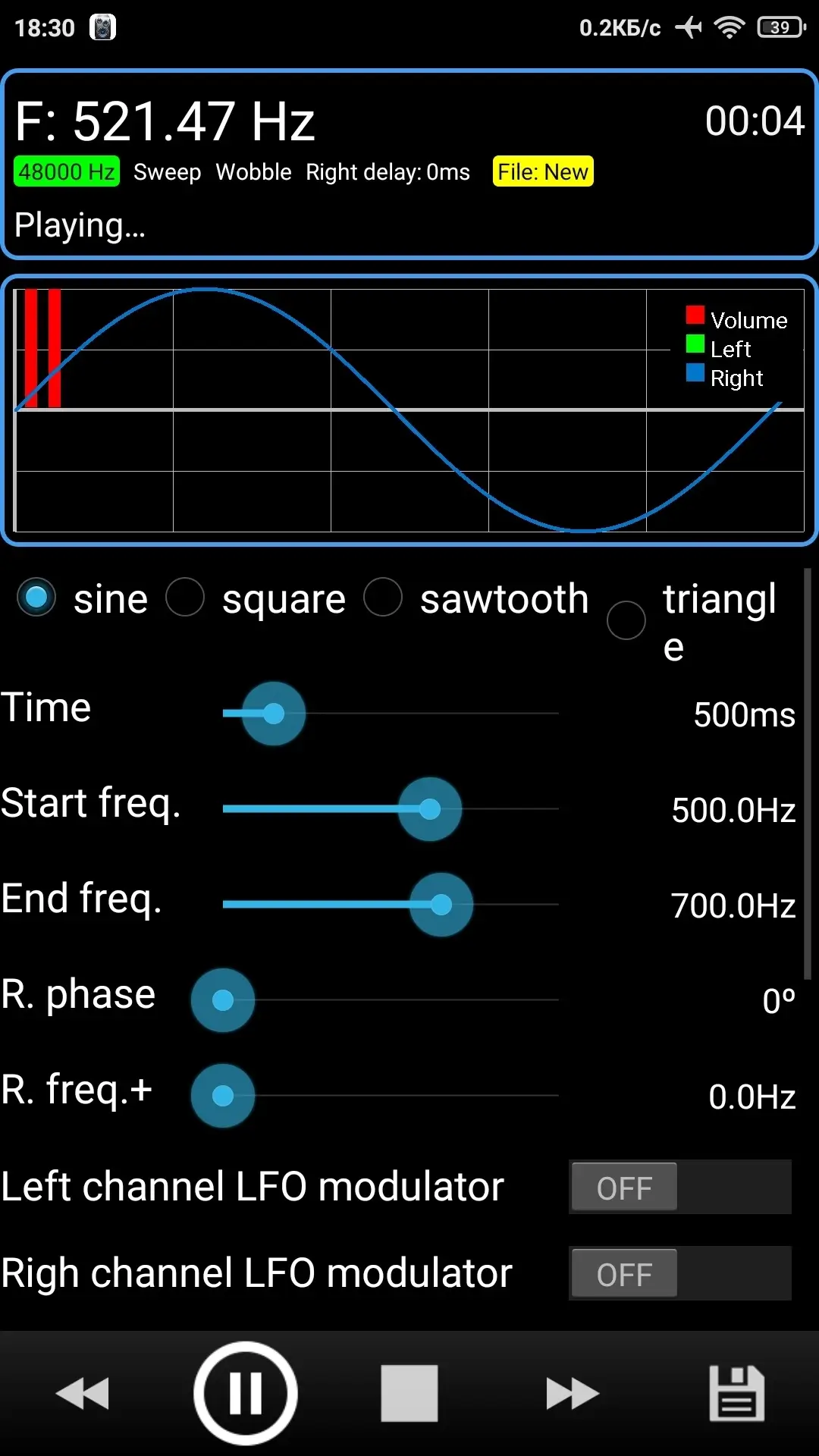Tap the End freq. slider

click(x=391, y=905)
